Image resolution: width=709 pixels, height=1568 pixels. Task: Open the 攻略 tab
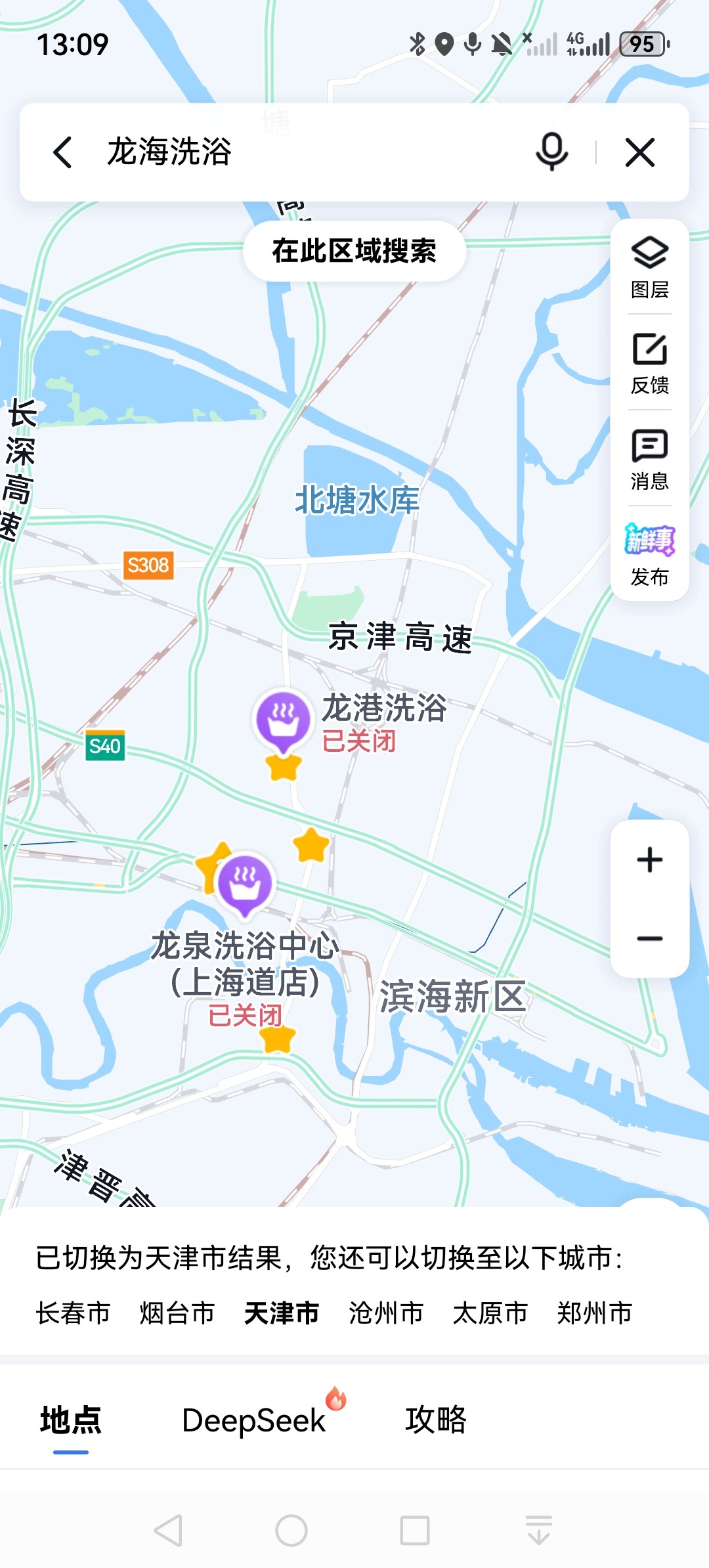[435, 1421]
